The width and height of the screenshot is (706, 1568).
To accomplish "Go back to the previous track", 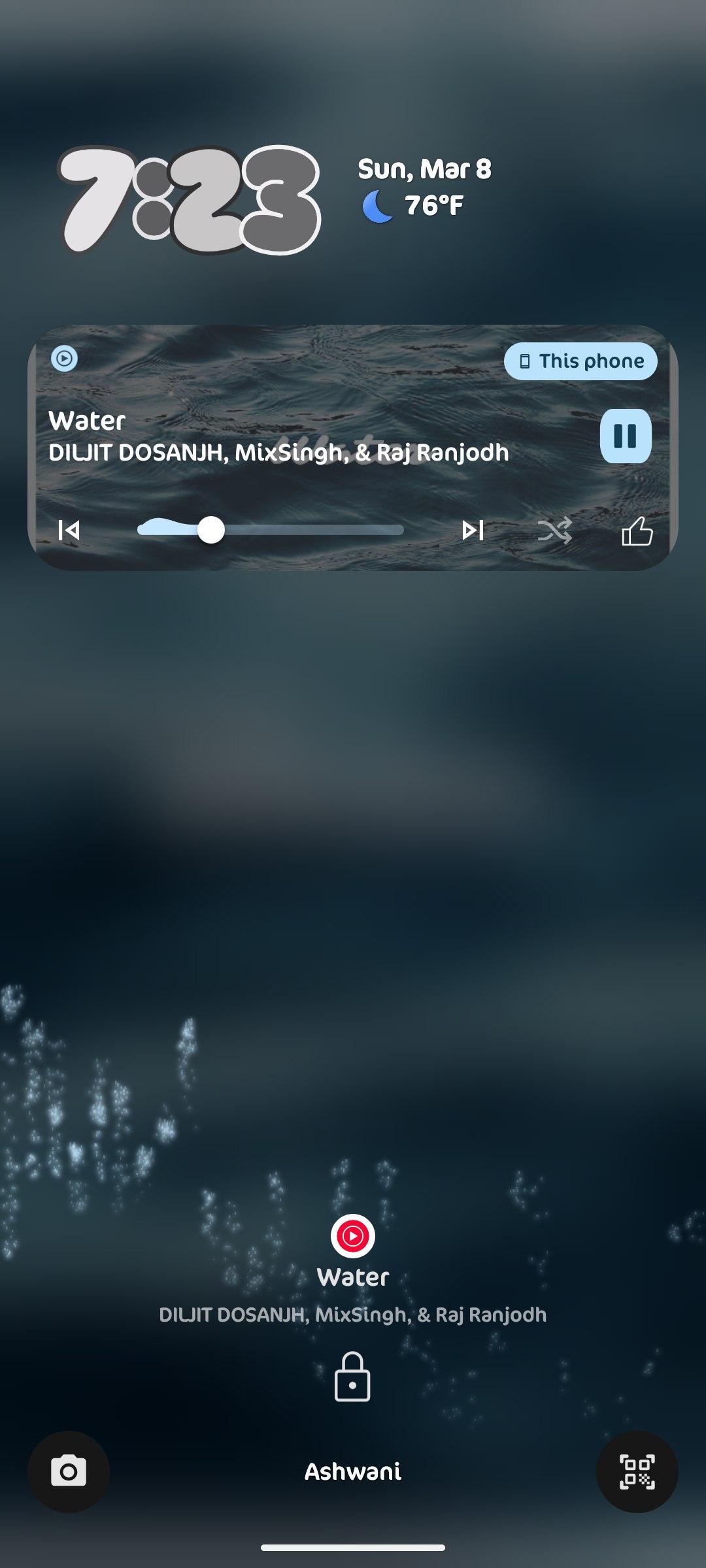I will pyautogui.click(x=69, y=531).
